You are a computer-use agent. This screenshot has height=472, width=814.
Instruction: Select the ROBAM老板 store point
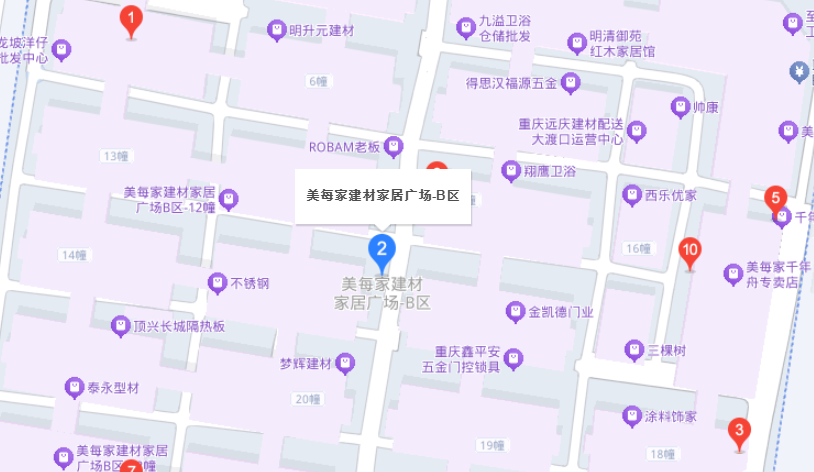point(394,147)
